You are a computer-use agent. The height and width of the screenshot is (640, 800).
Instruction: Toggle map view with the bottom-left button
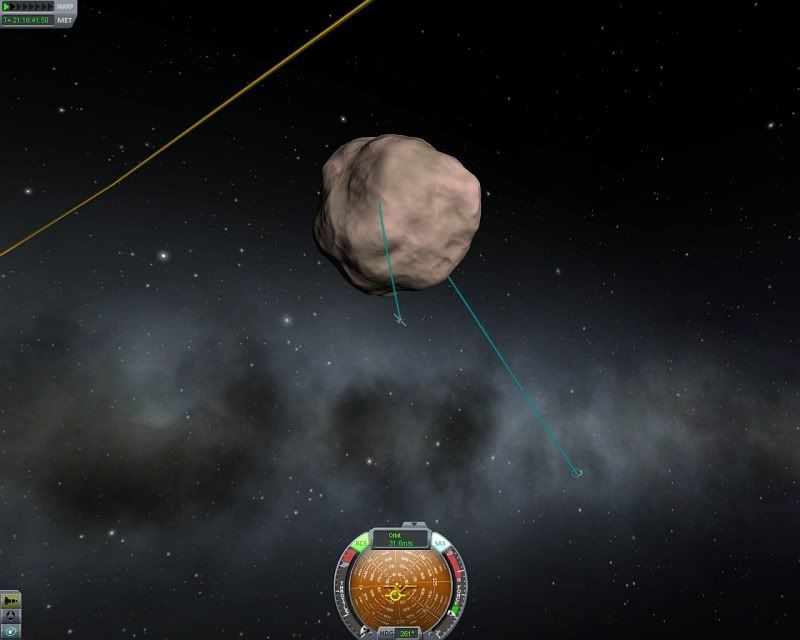(x=11, y=632)
